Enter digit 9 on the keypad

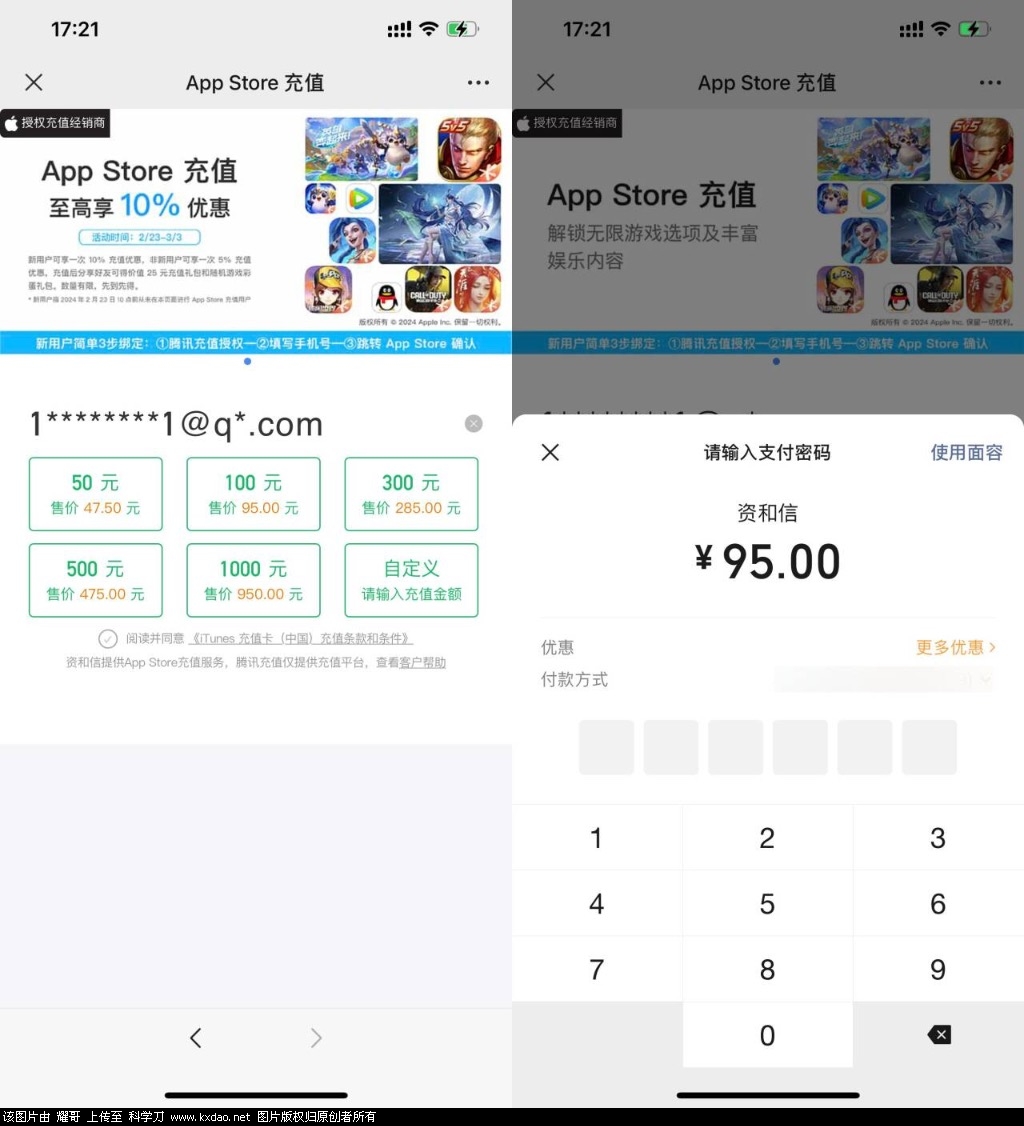point(938,969)
